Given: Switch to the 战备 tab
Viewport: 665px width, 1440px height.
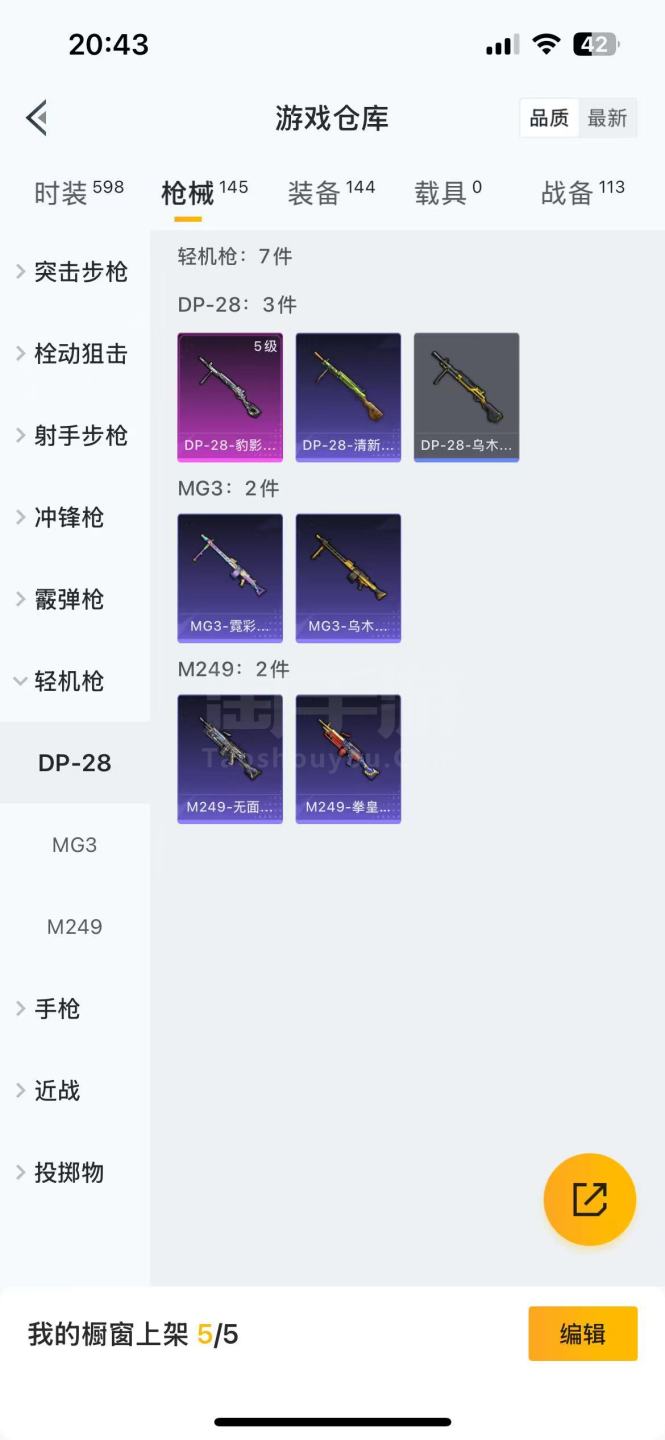Looking at the screenshot, I should tap(582, 192).
